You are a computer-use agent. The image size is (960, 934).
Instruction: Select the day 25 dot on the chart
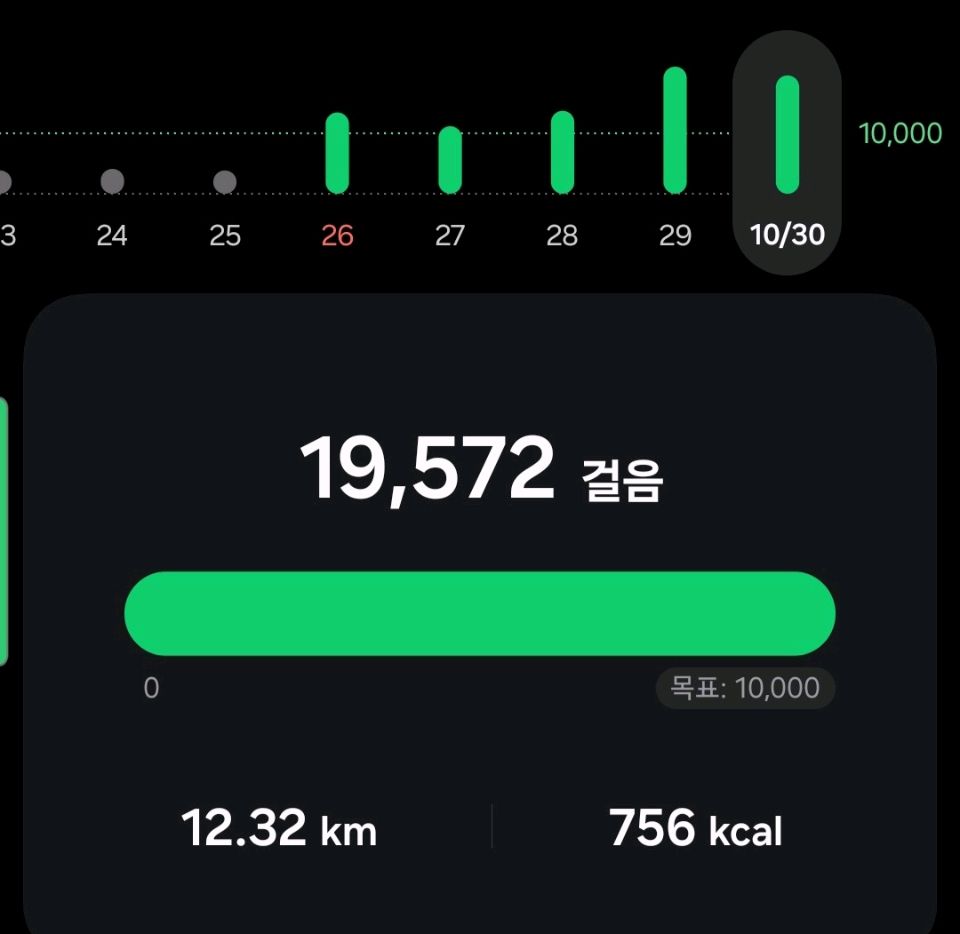click(x=225, y=181)
